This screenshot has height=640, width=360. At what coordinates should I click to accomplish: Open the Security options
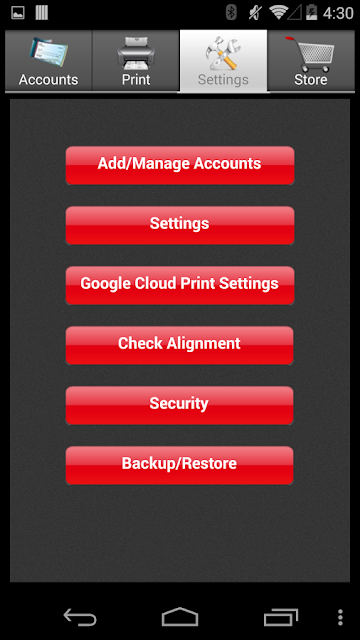[x=180, y=405]
